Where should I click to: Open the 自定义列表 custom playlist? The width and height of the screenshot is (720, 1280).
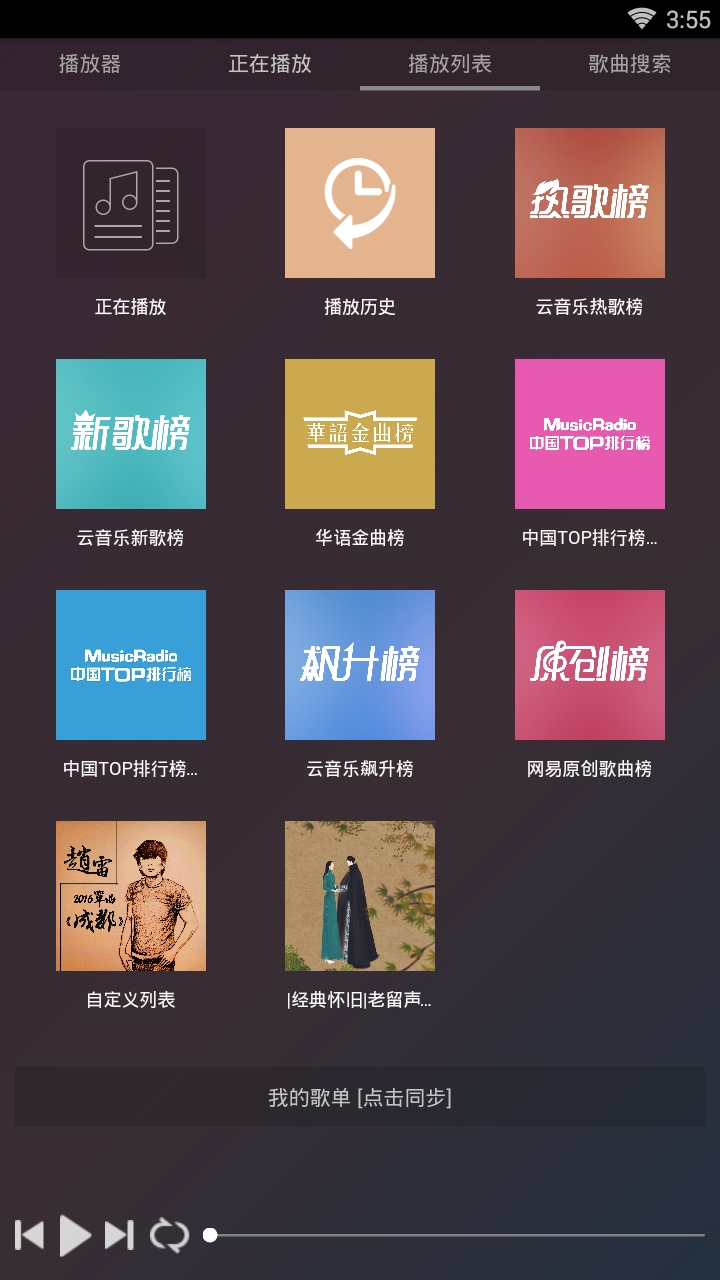tap(131, 896)
